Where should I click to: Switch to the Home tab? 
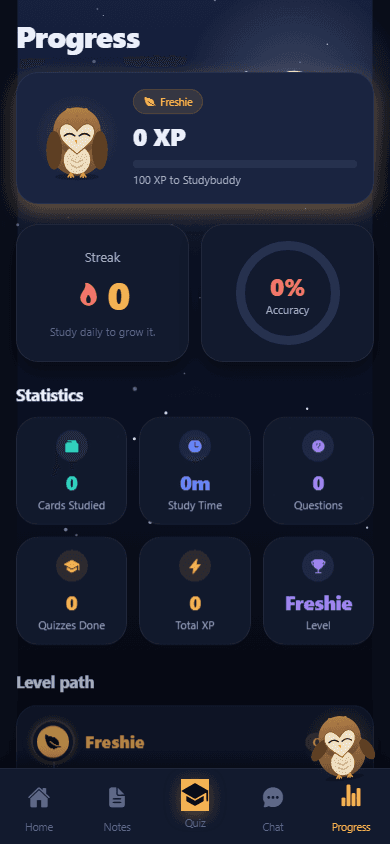click(39, 808)
